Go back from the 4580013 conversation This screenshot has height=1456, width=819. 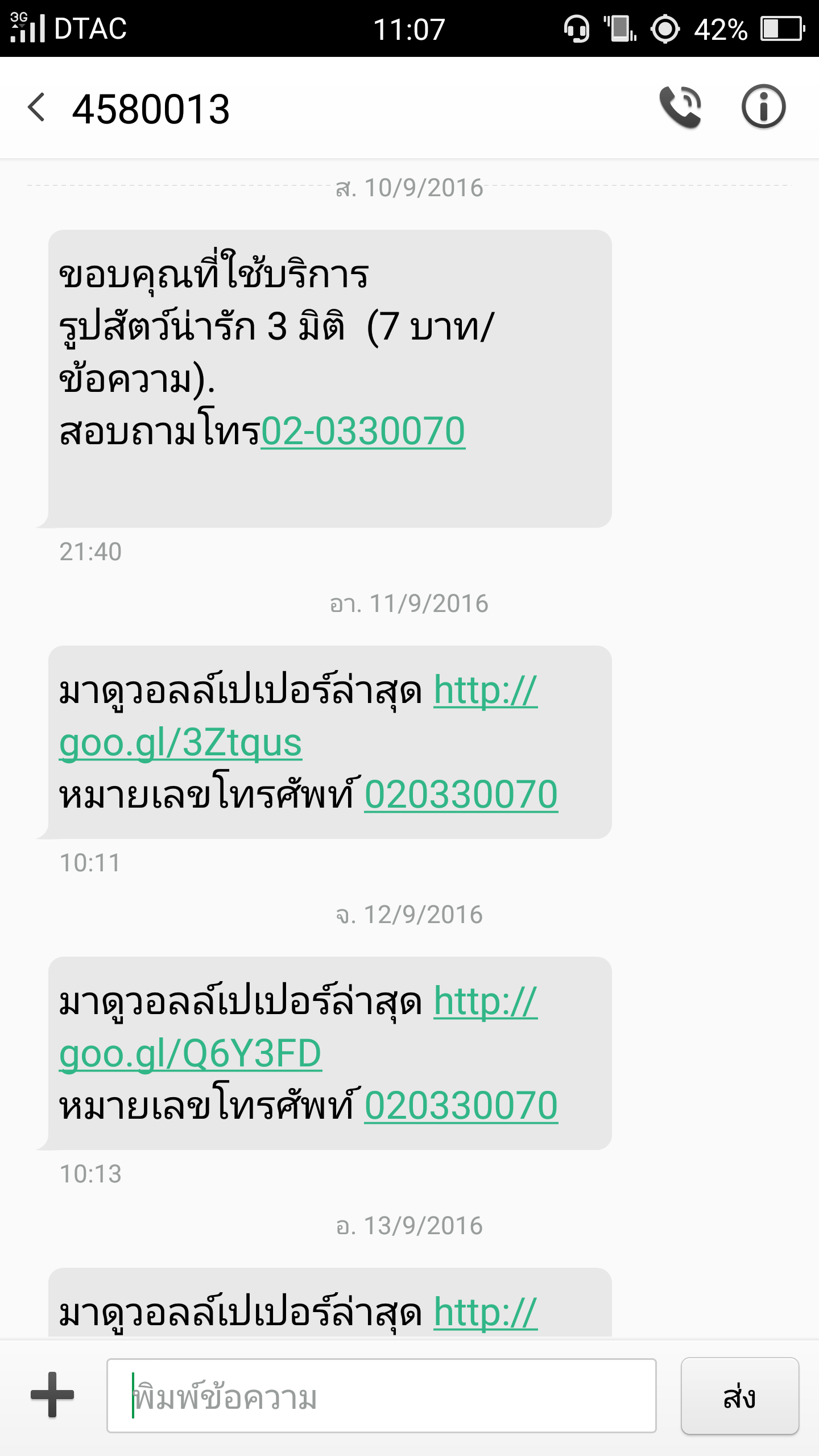[x=36, y=107]
